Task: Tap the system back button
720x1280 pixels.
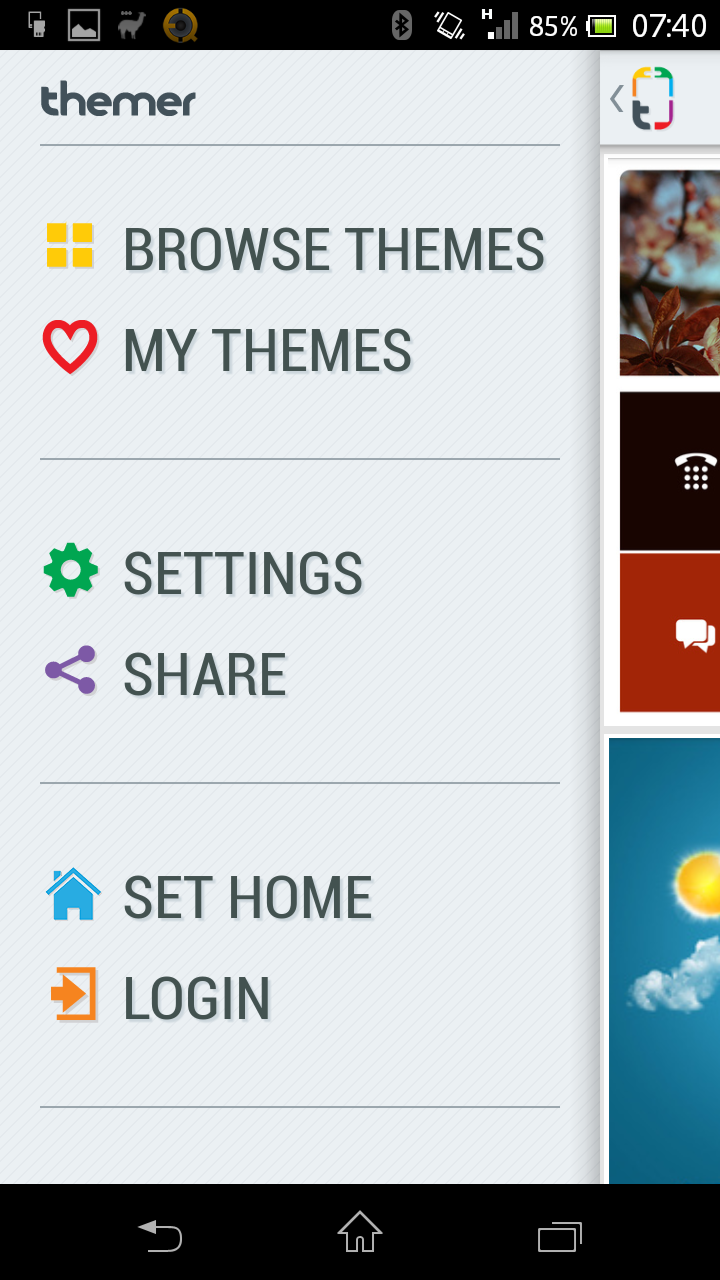Action: point(160,1235)
